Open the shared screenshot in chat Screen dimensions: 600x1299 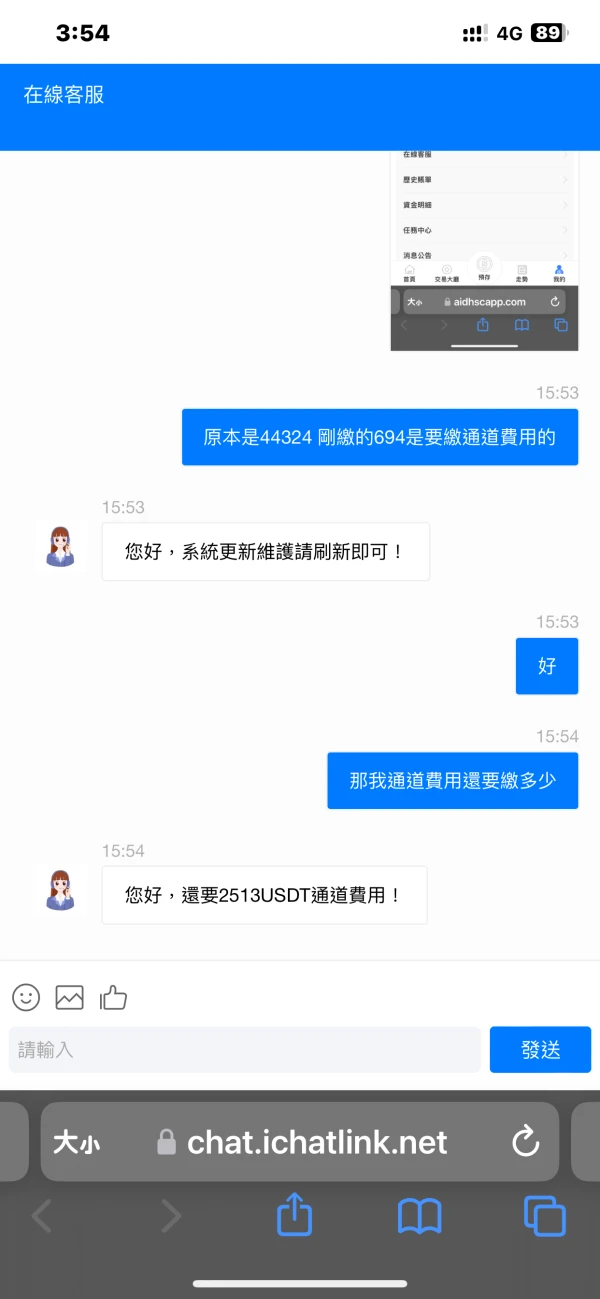coord(485,250)
